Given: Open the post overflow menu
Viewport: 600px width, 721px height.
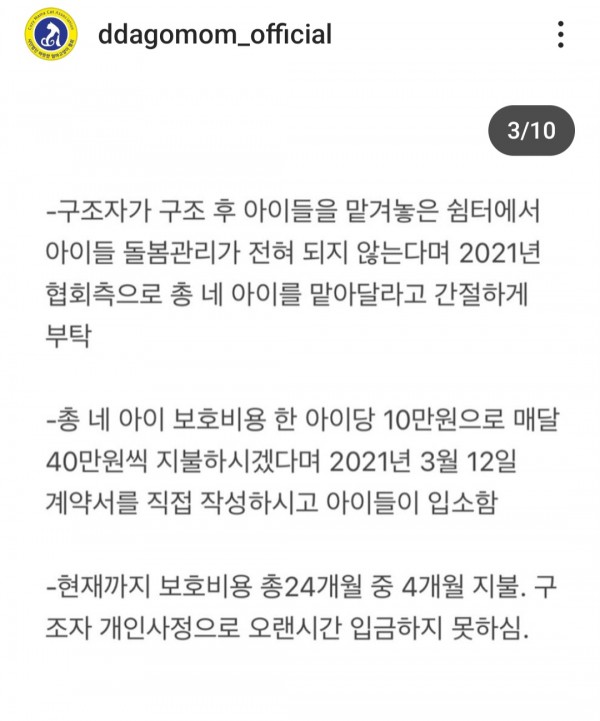Looking at the screenshot, I should [x=561, y=36].
